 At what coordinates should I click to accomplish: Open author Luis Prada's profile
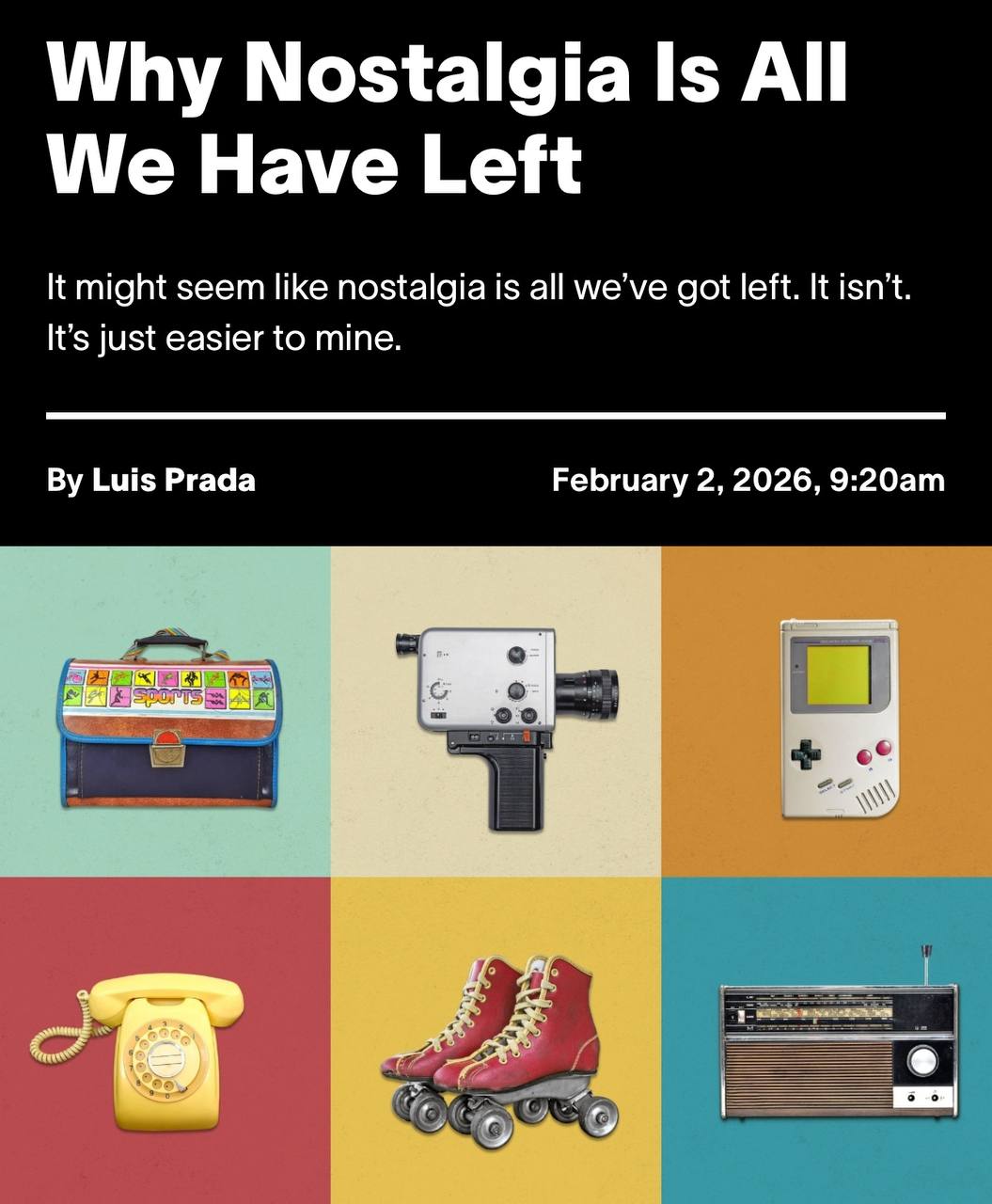tap(173, 481)
